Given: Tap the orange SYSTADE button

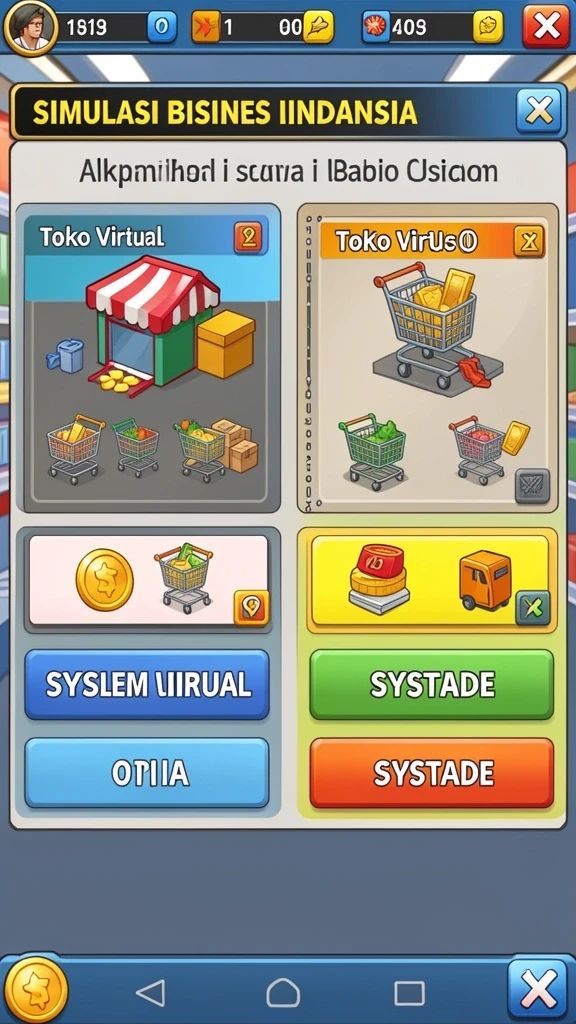Looking at the screenshot, I should click(432, 773).
